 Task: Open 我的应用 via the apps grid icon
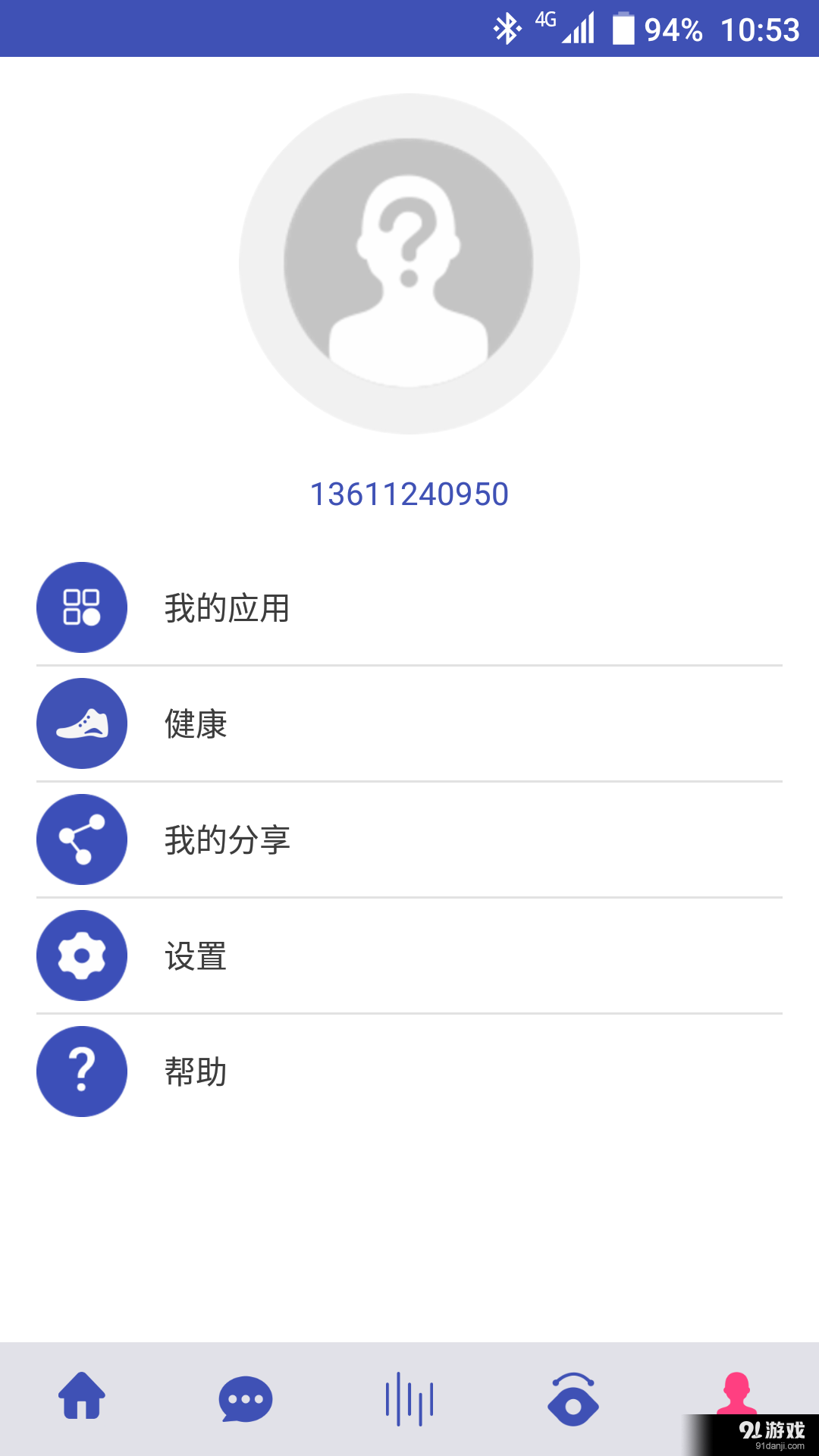(81, 607)
